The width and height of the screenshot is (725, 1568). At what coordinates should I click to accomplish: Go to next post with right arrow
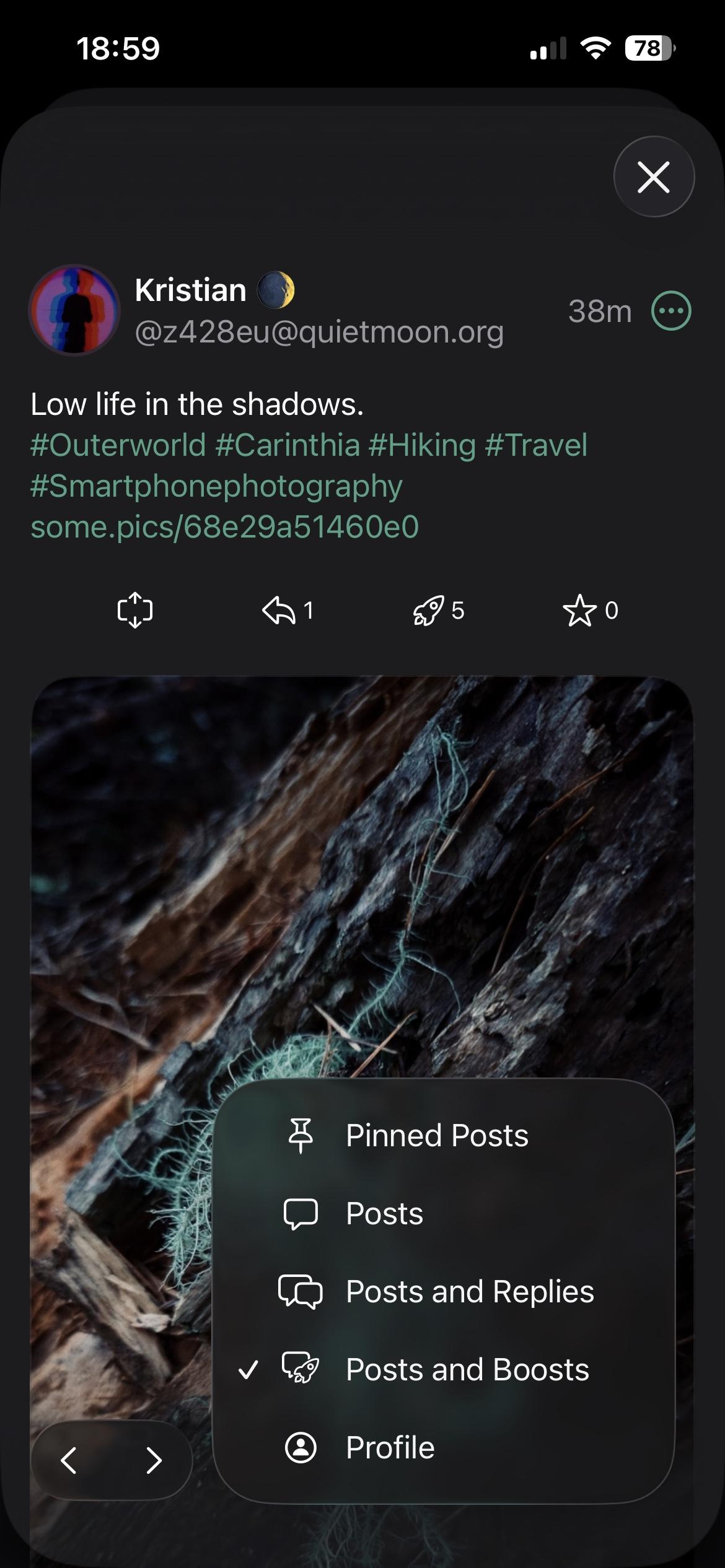click(154, 1460)
